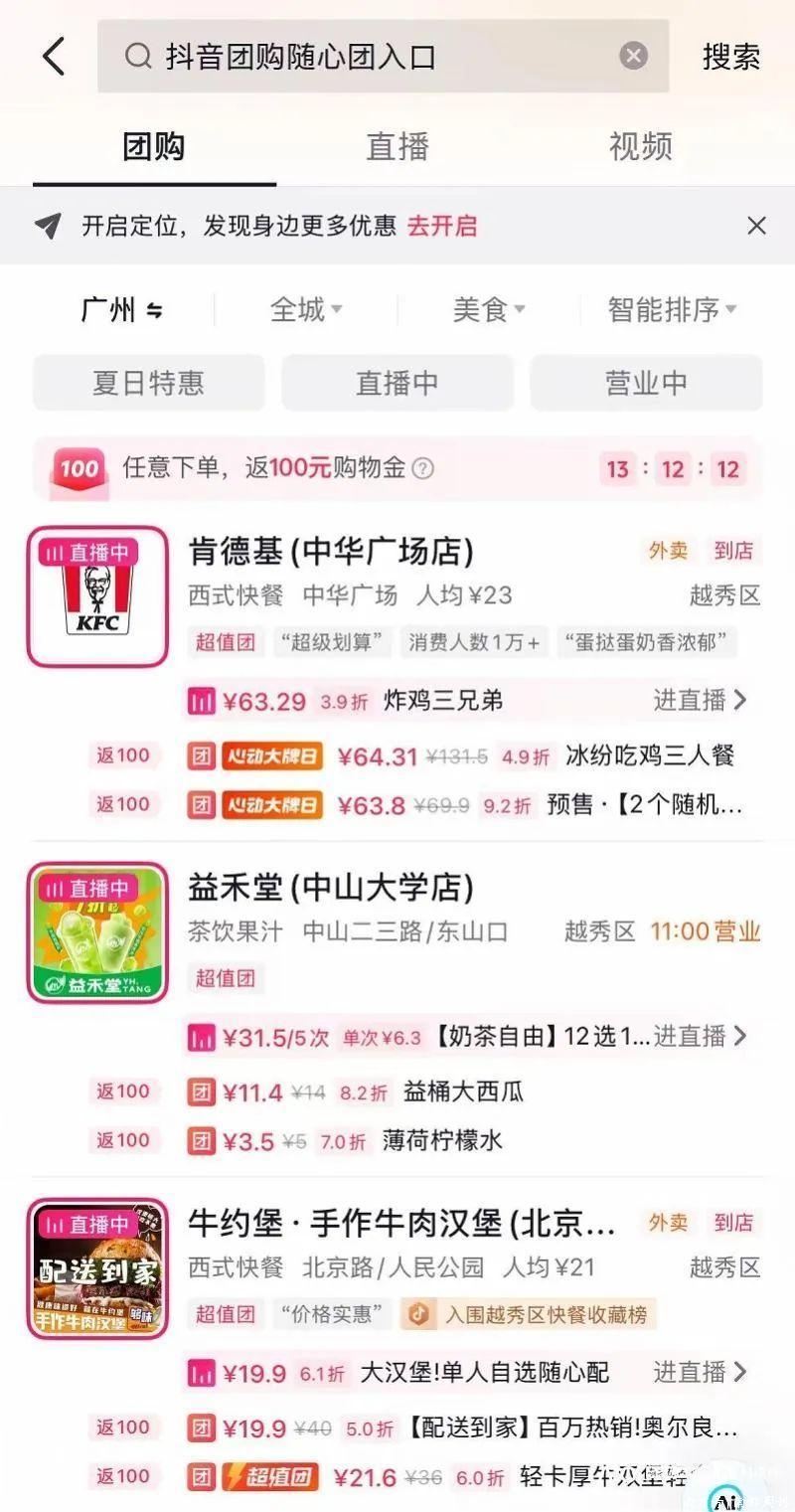The image size is (795, 1512).
Task: Clear the search text
Action: point(634,57)
